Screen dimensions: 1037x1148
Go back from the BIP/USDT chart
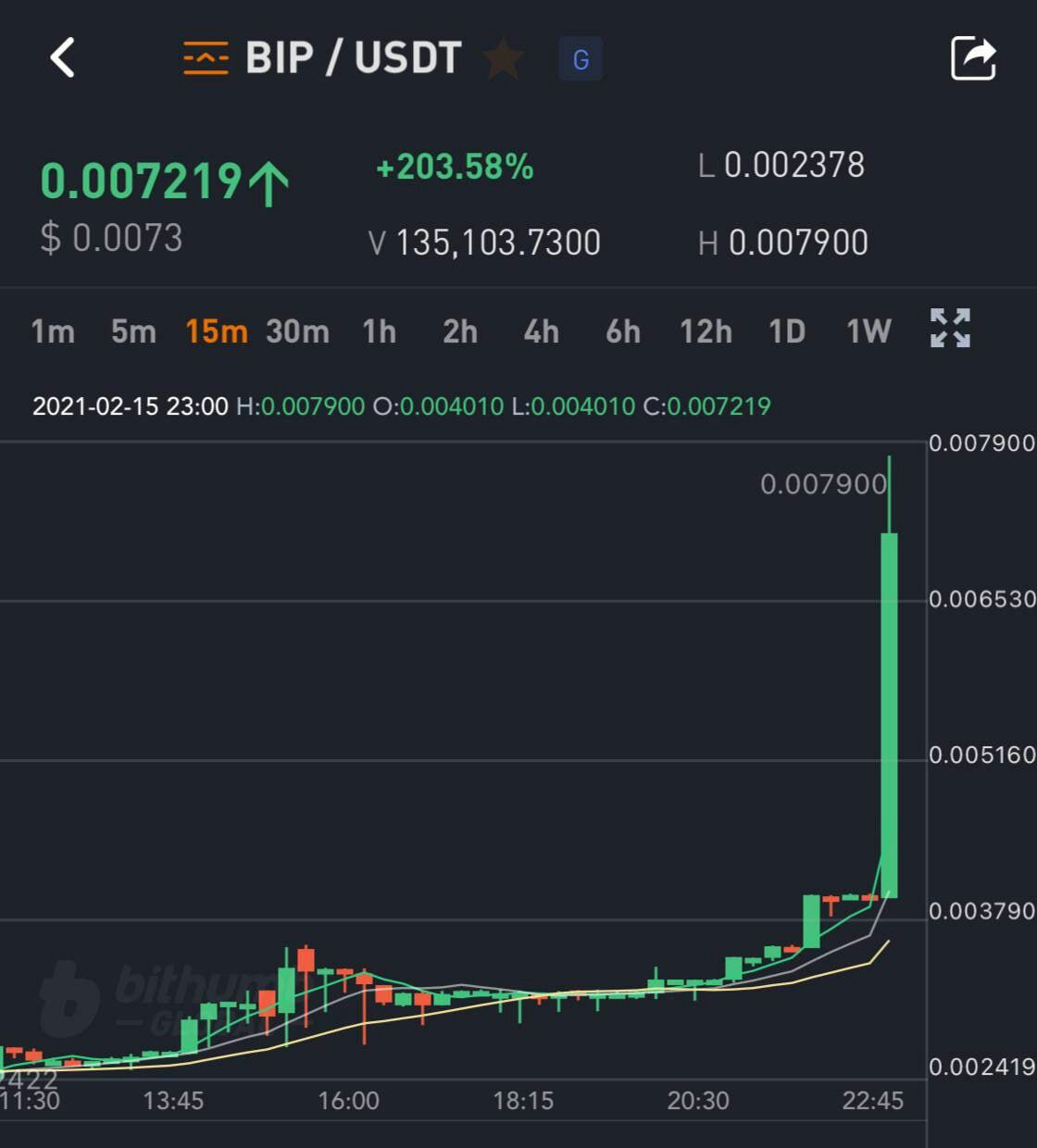pos(62,57)
